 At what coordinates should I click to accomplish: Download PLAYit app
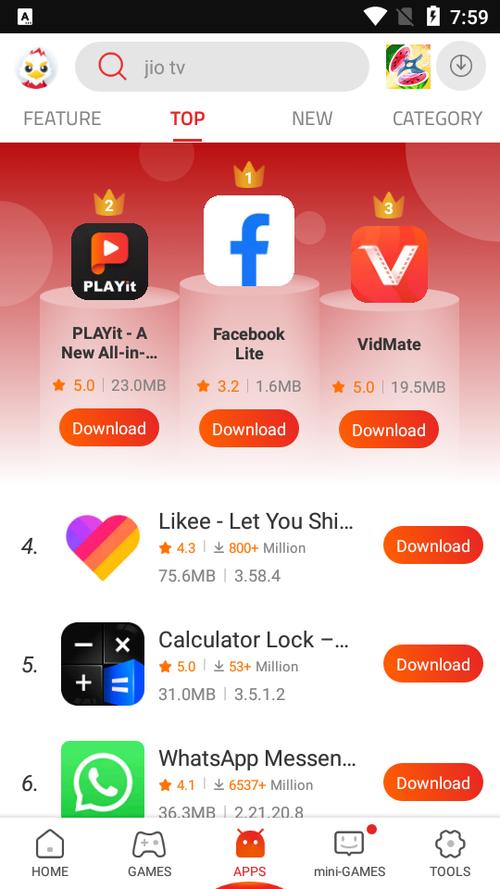tap(109, 428)
